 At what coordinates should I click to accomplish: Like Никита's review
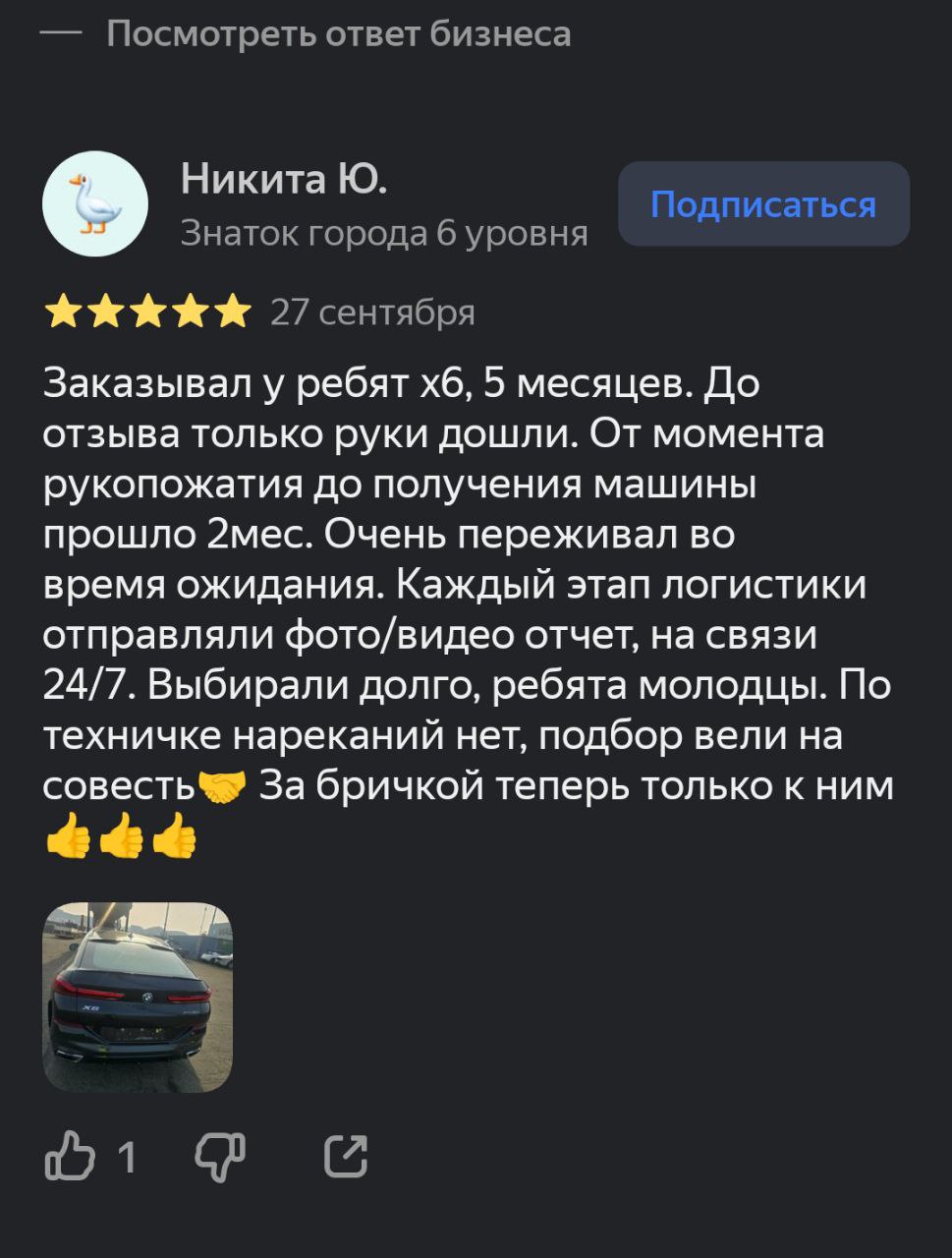pos(71,1156)
